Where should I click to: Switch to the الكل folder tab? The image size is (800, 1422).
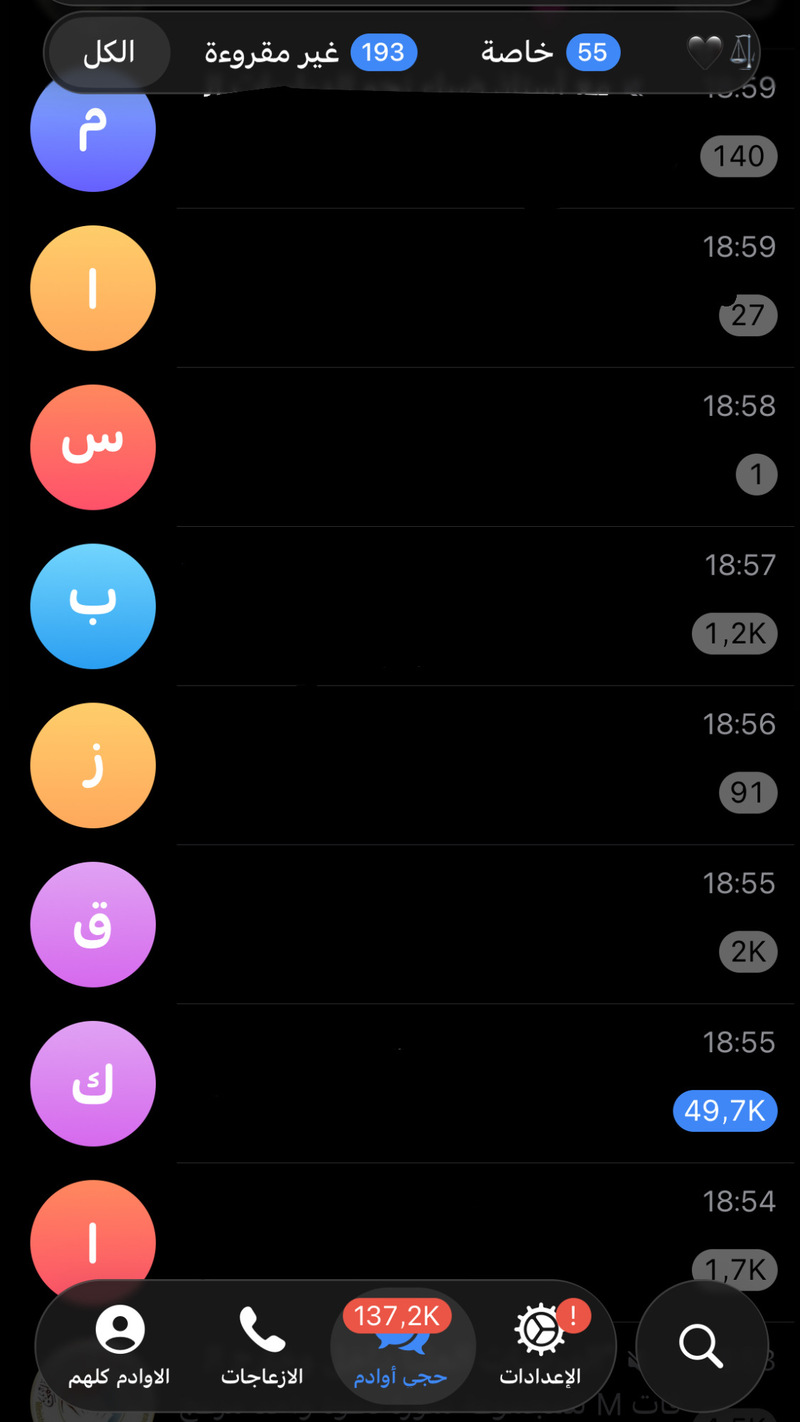tap(109, 53)
